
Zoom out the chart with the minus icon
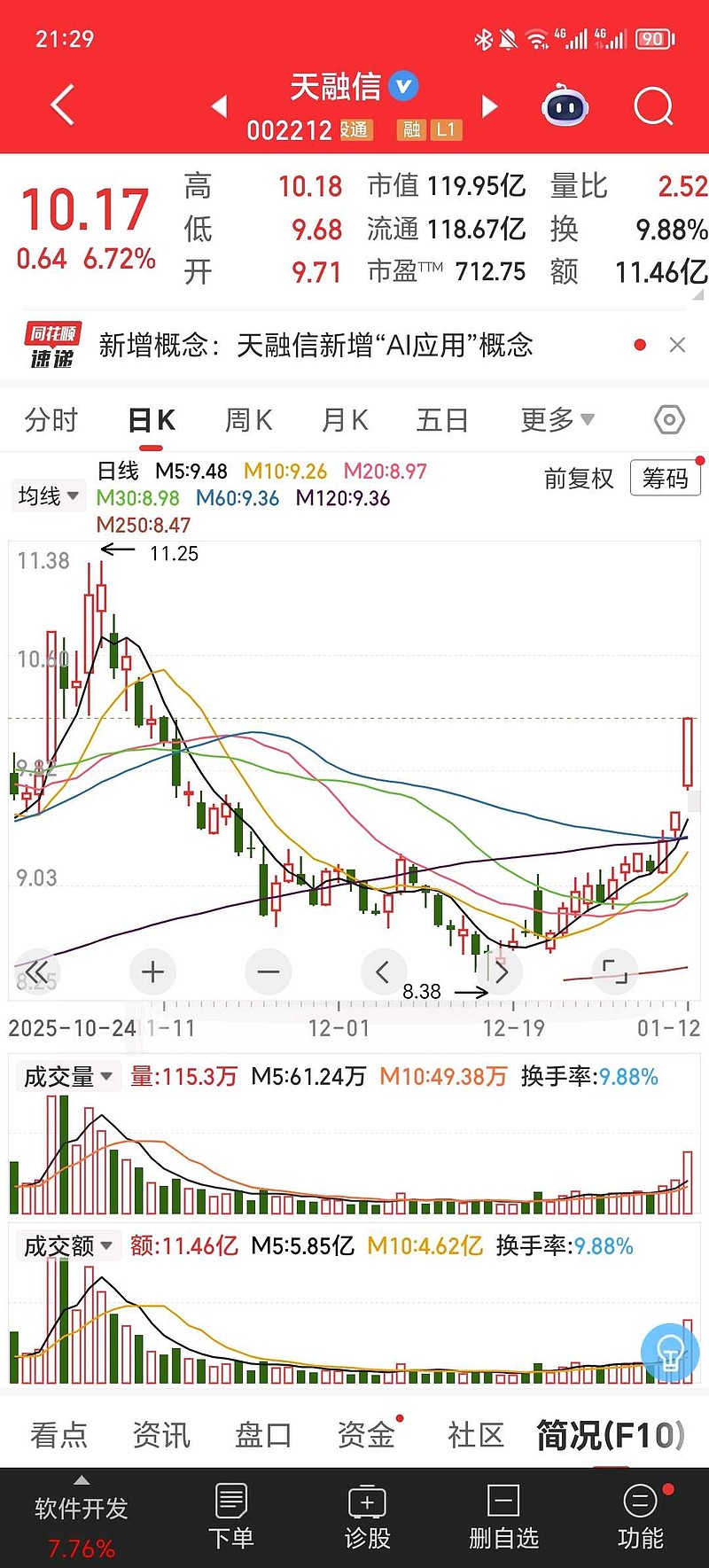(269, 971)
